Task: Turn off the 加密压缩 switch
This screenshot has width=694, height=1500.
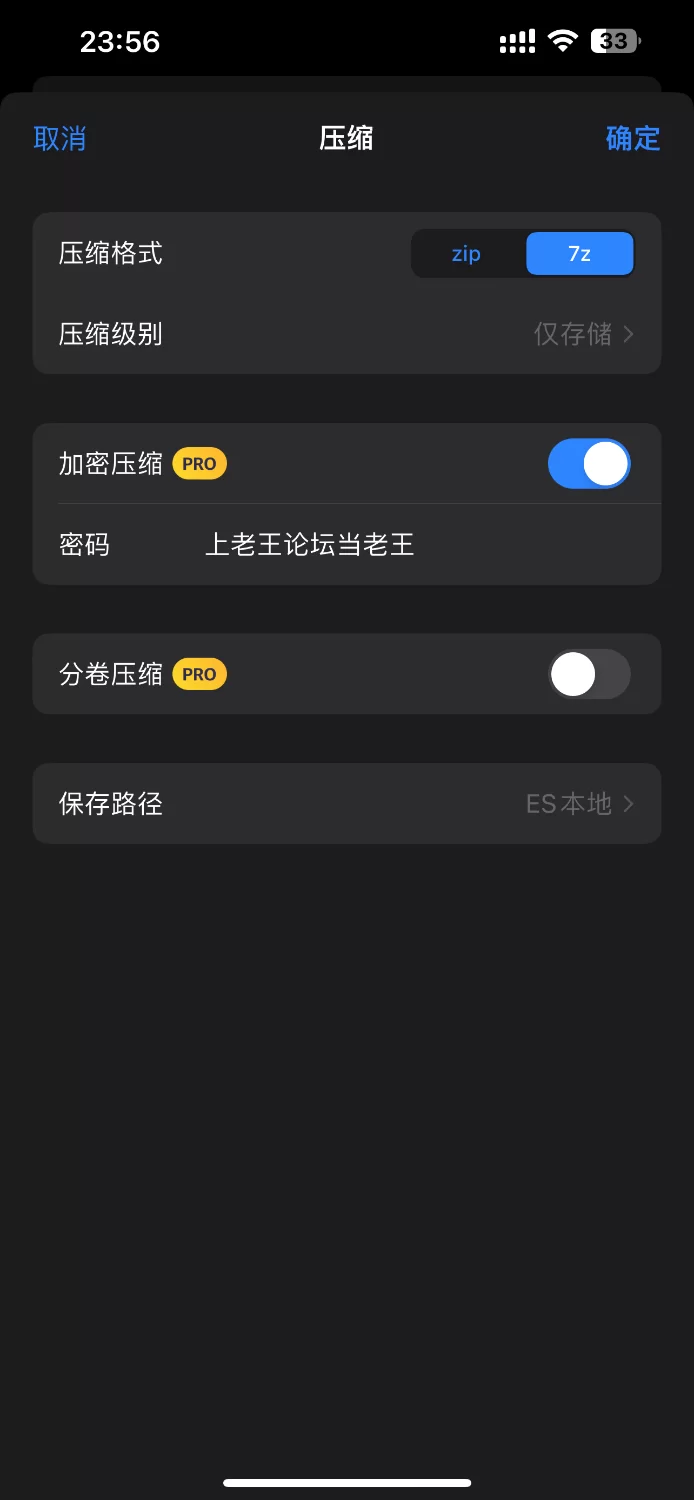Action: point(589,464)
